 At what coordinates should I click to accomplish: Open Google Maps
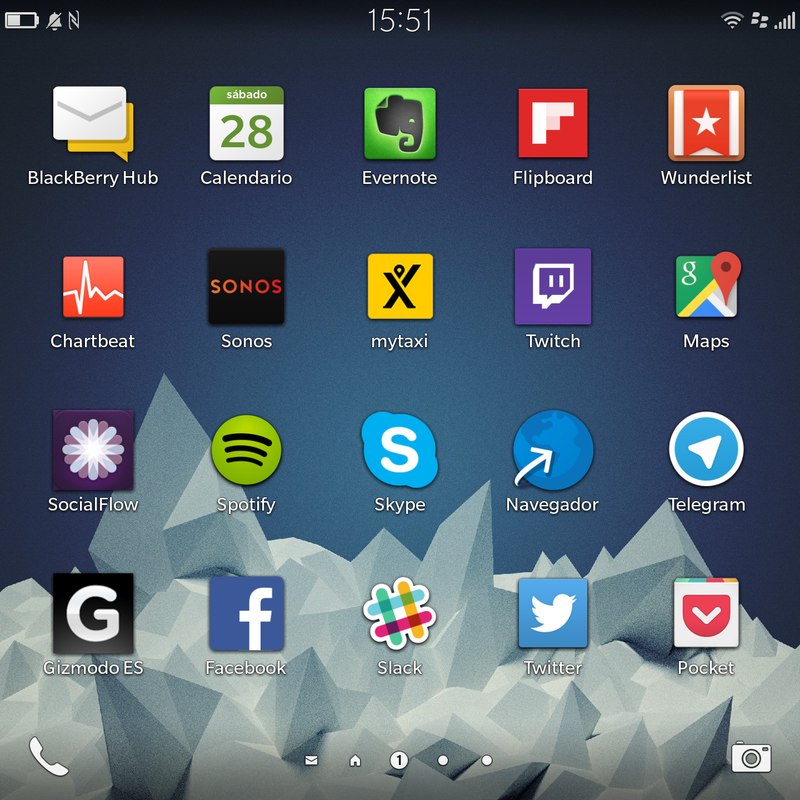tap(706, 287)
